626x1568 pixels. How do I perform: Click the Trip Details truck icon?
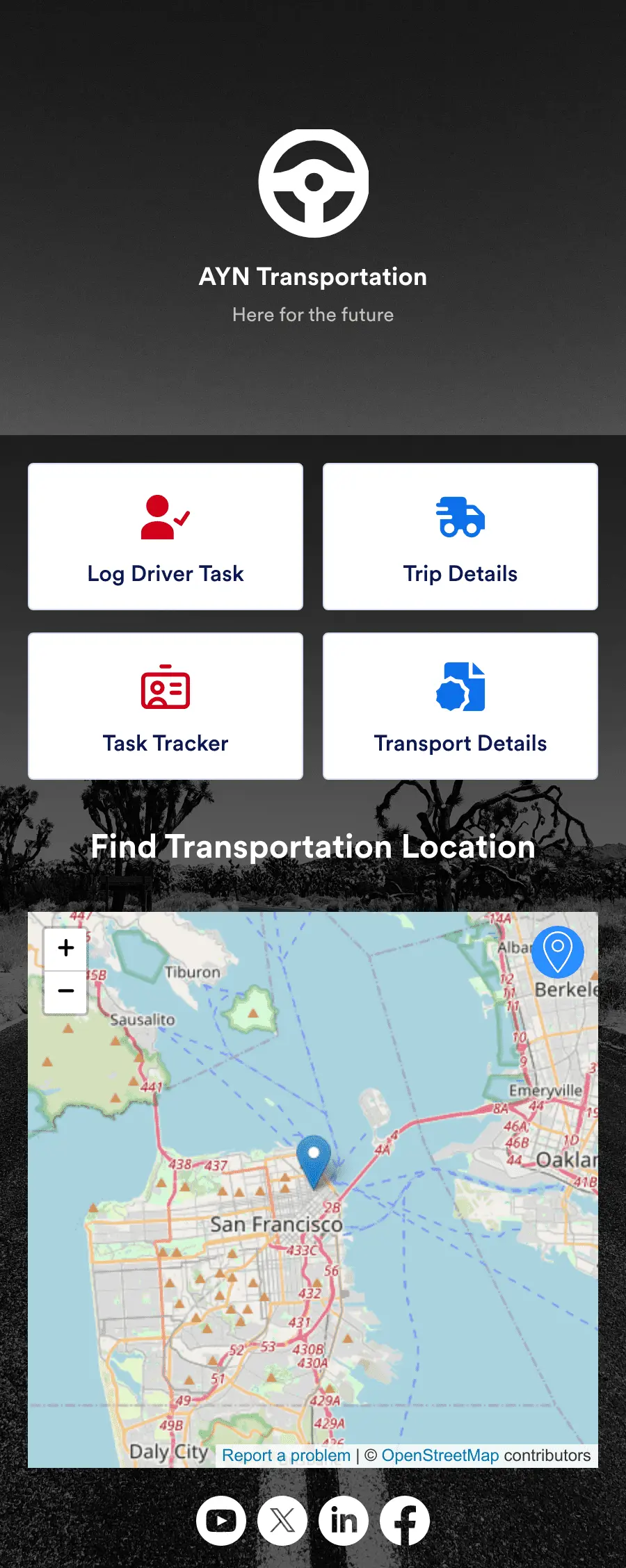[x=459, y=516]
